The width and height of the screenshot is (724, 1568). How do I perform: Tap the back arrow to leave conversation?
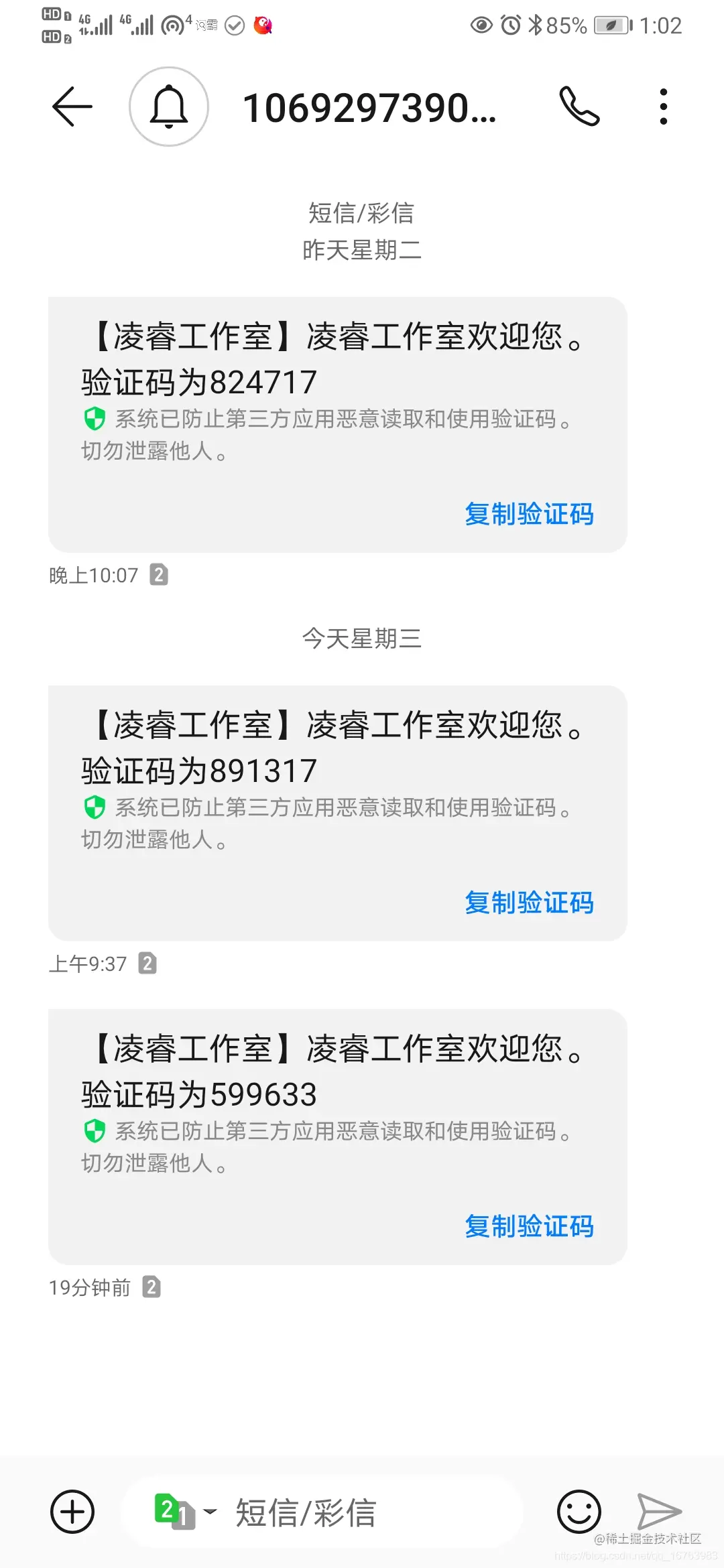[x=72, y=107]
